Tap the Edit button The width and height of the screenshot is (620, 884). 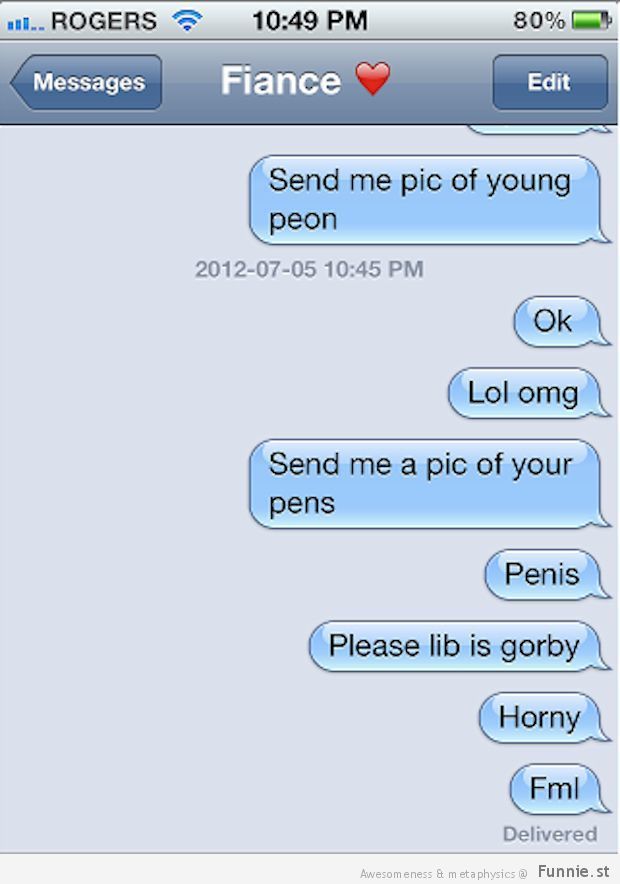coord(549,82)
